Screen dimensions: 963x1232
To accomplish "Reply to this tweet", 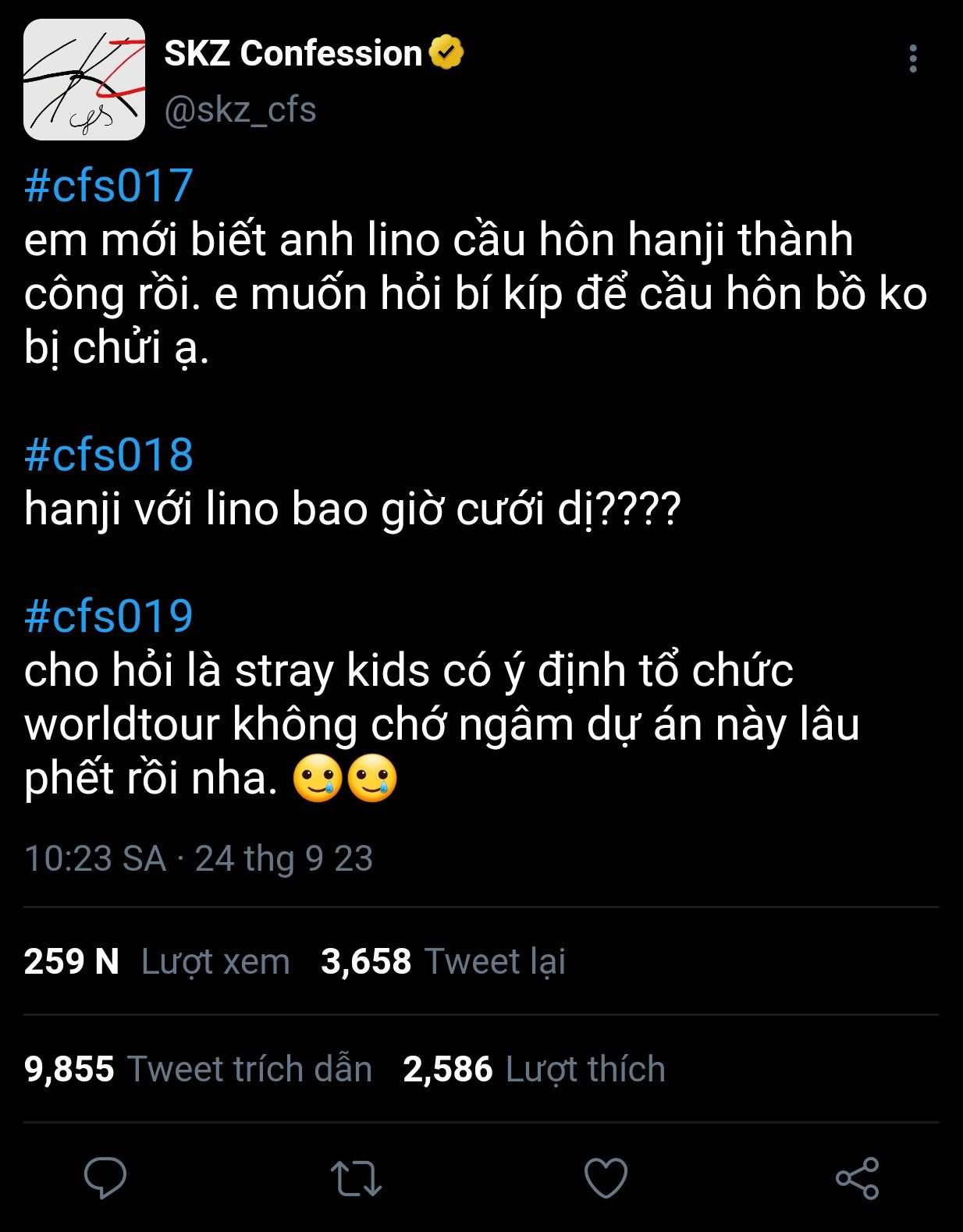I will tap(105, 1177).
